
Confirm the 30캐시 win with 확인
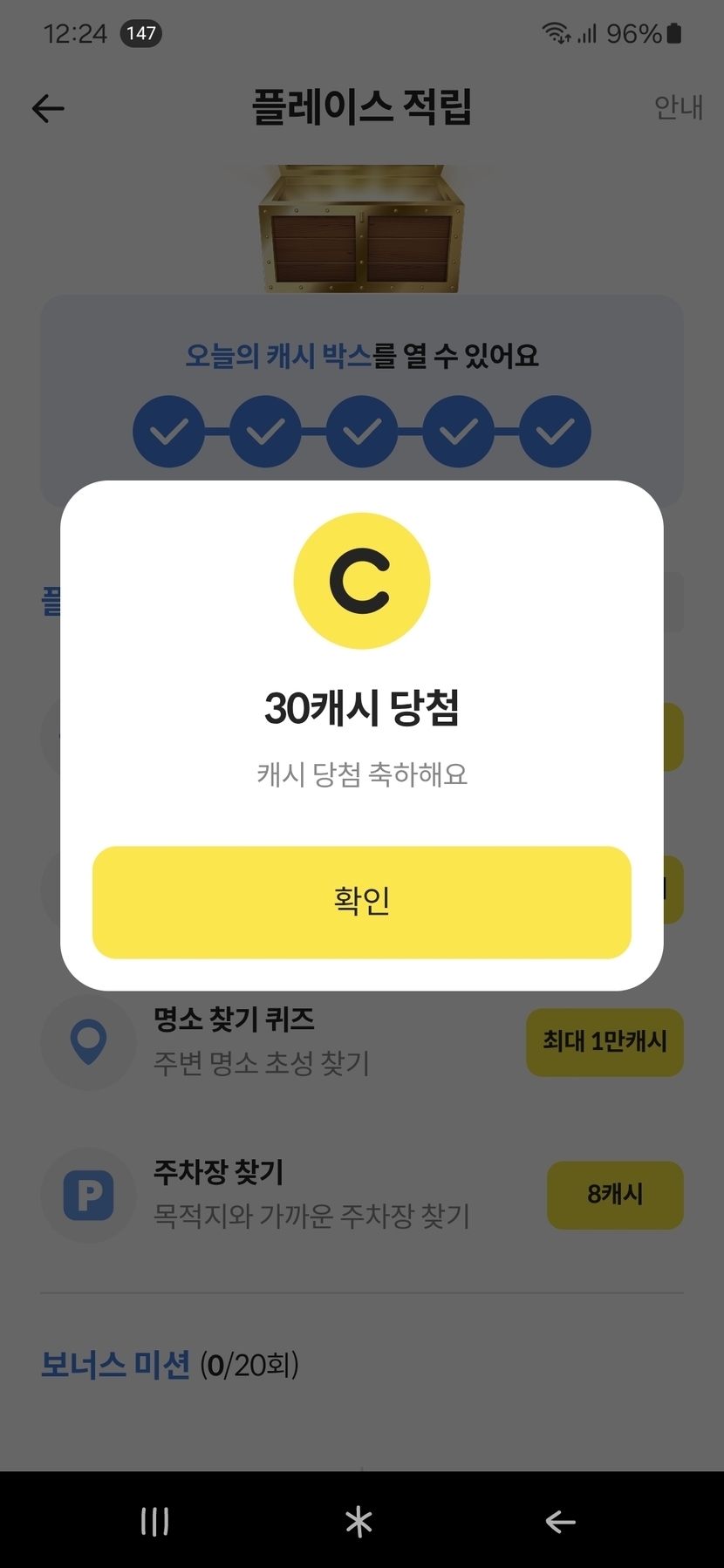click(361, 902)
